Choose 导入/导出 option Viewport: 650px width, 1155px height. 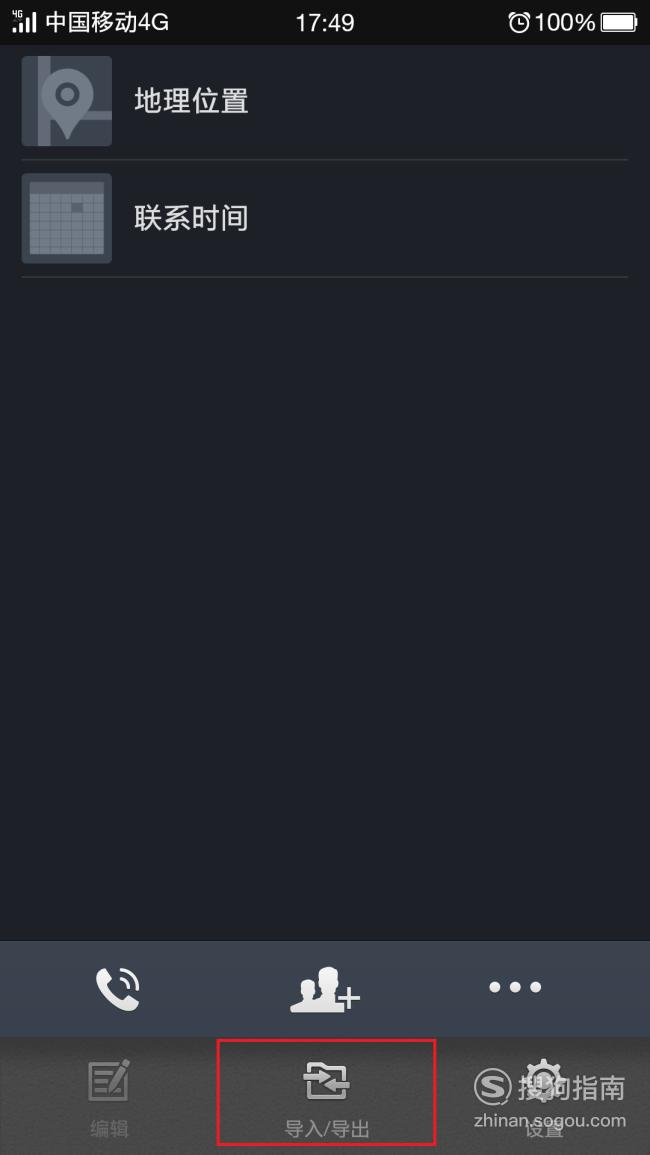326,1094
